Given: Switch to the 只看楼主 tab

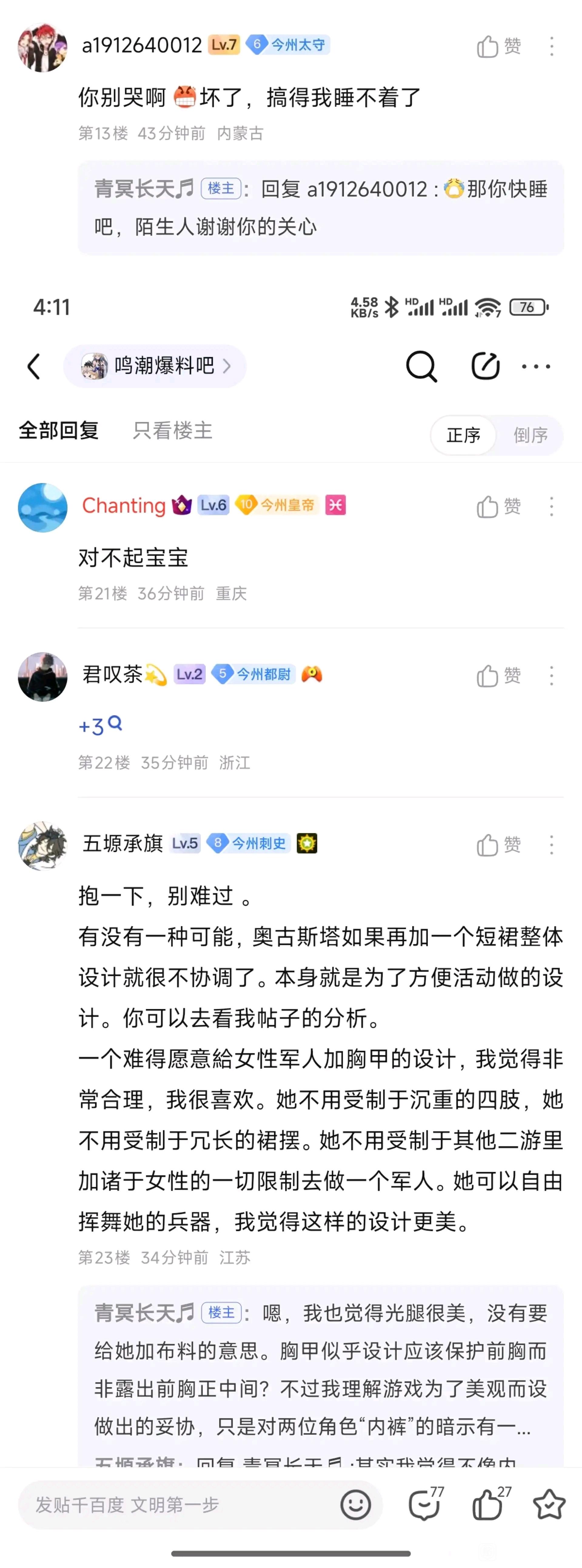Looking at the screenshot, I should (172, 430).
